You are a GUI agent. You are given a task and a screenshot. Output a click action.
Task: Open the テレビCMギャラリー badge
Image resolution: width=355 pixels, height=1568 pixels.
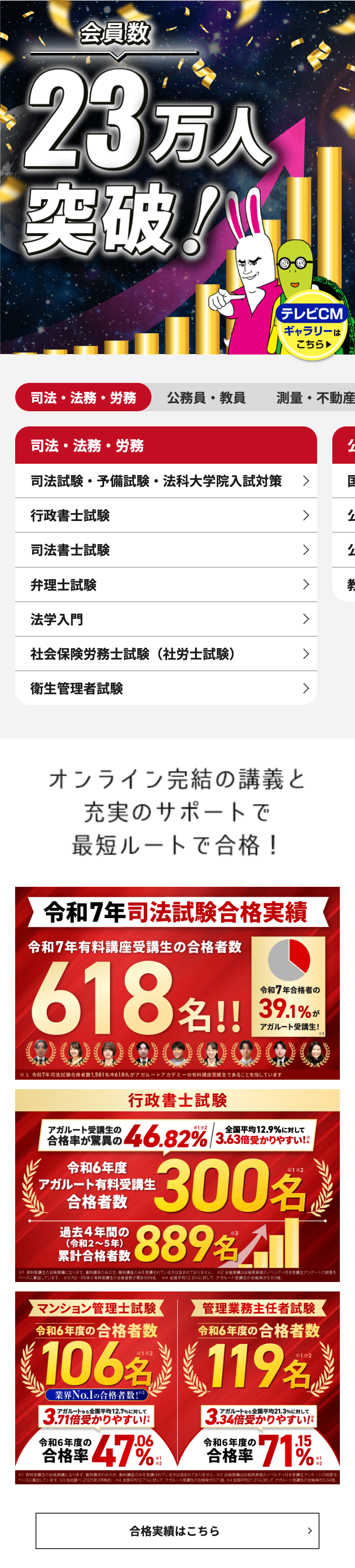pyautogui.click(x=311, y=328)
